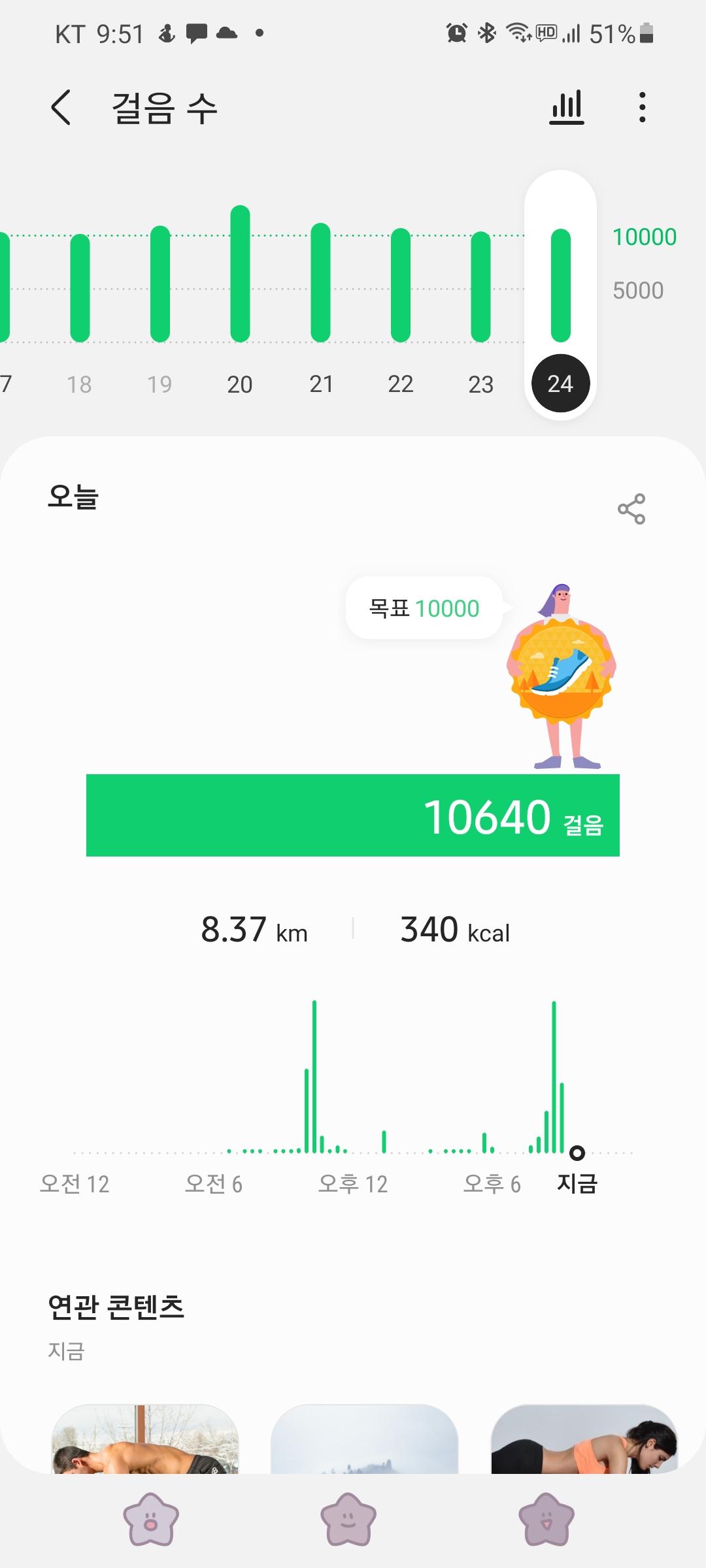Tap the 목표 10000 goal bubble
The height and width of the screenshot is (1568, 706).
[424, 608]
